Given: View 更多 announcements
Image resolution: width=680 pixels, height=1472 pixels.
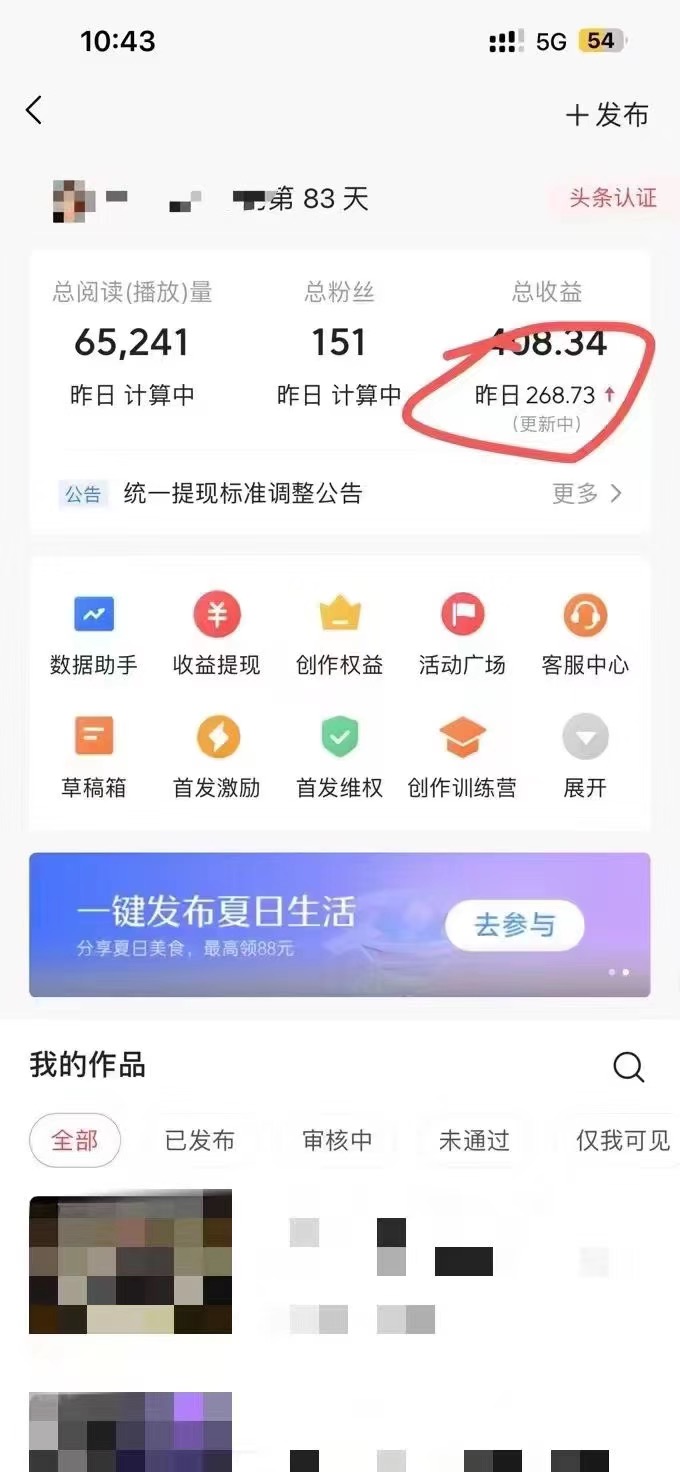Looking at the screenshot, I should (x=587, y=493).
